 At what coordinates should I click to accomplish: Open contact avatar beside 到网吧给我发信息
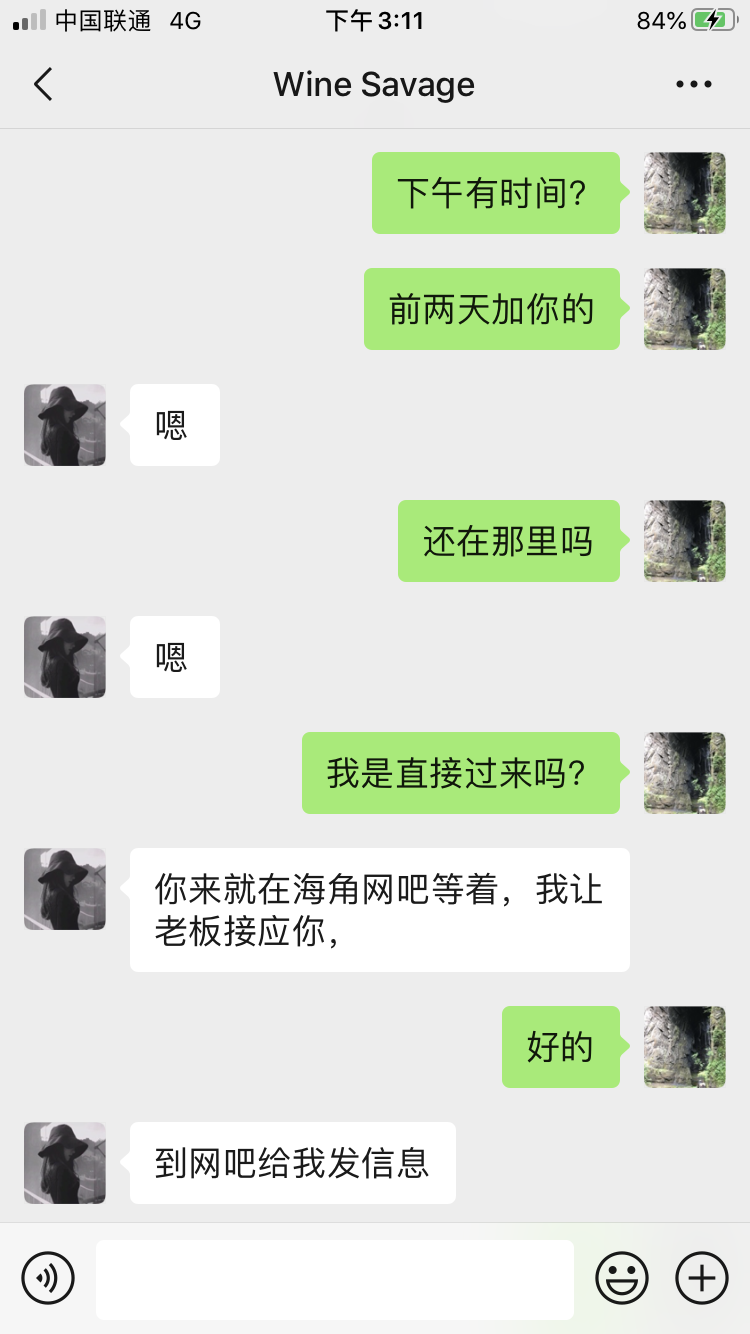point(65,1163)
